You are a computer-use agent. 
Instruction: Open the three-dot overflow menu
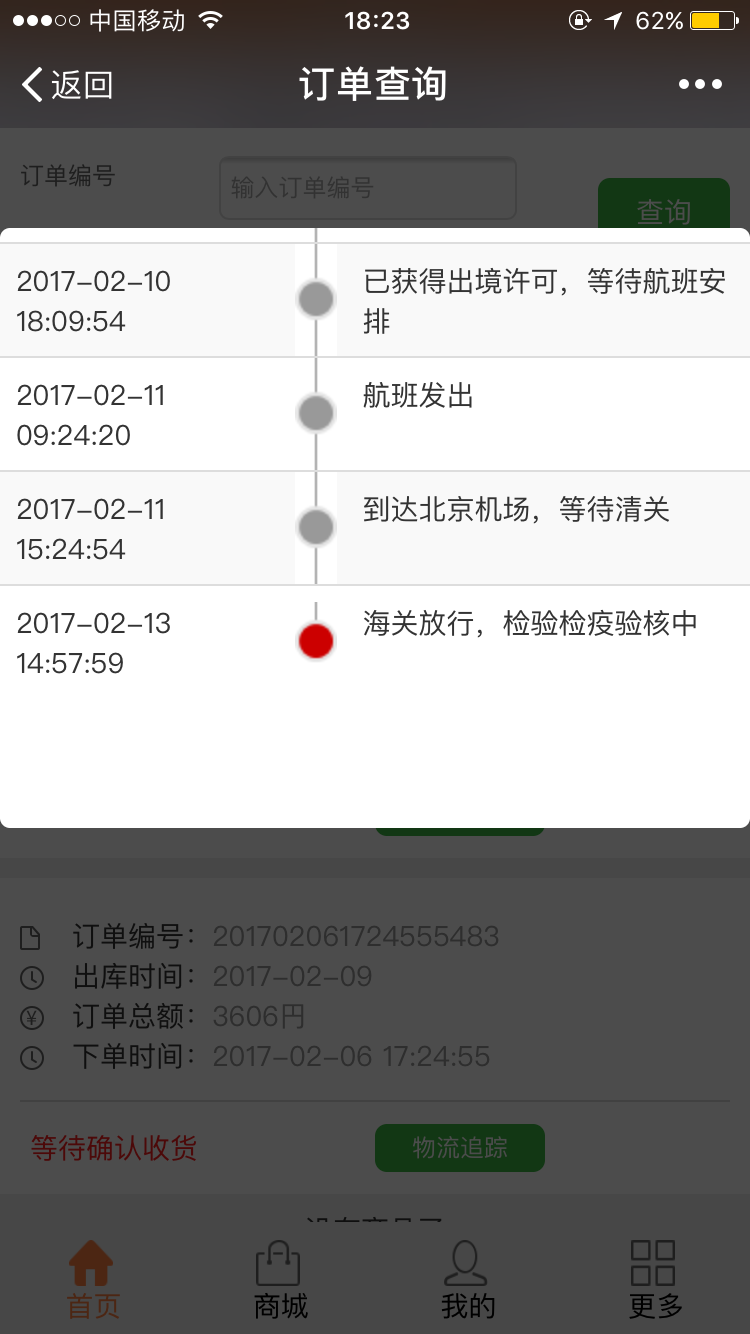click(700, 85)
